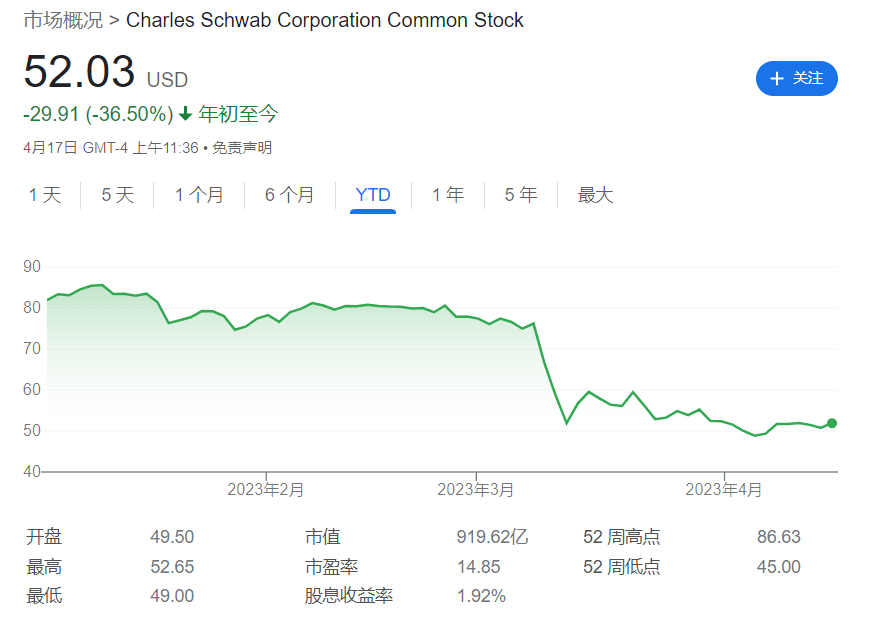Screen dimensions: 871x618
Task: Show the 1 个月 chart
Action: [x=199, y=195]
